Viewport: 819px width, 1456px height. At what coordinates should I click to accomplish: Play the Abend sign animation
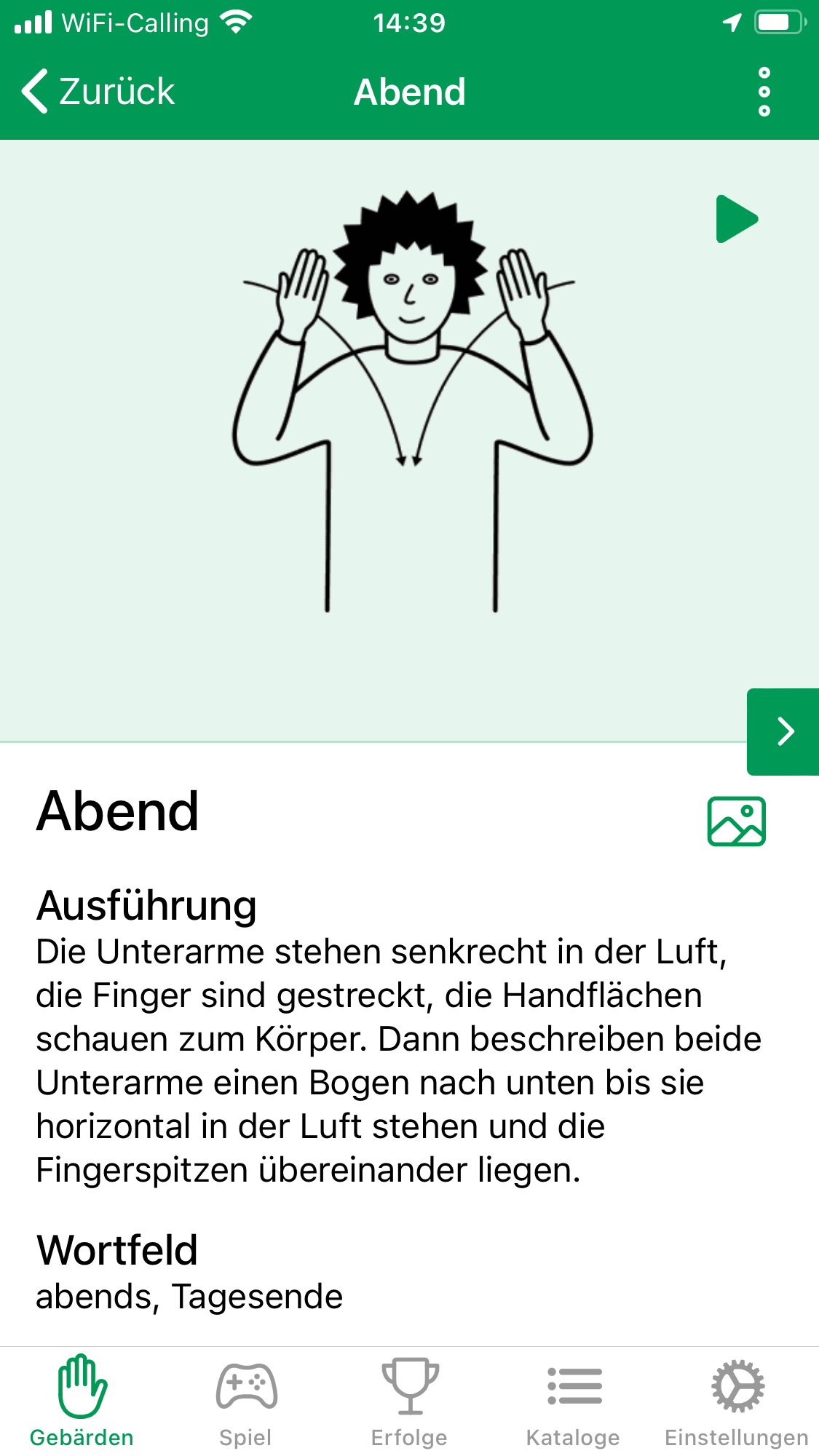pyautogui.click(x=736, y=218)
